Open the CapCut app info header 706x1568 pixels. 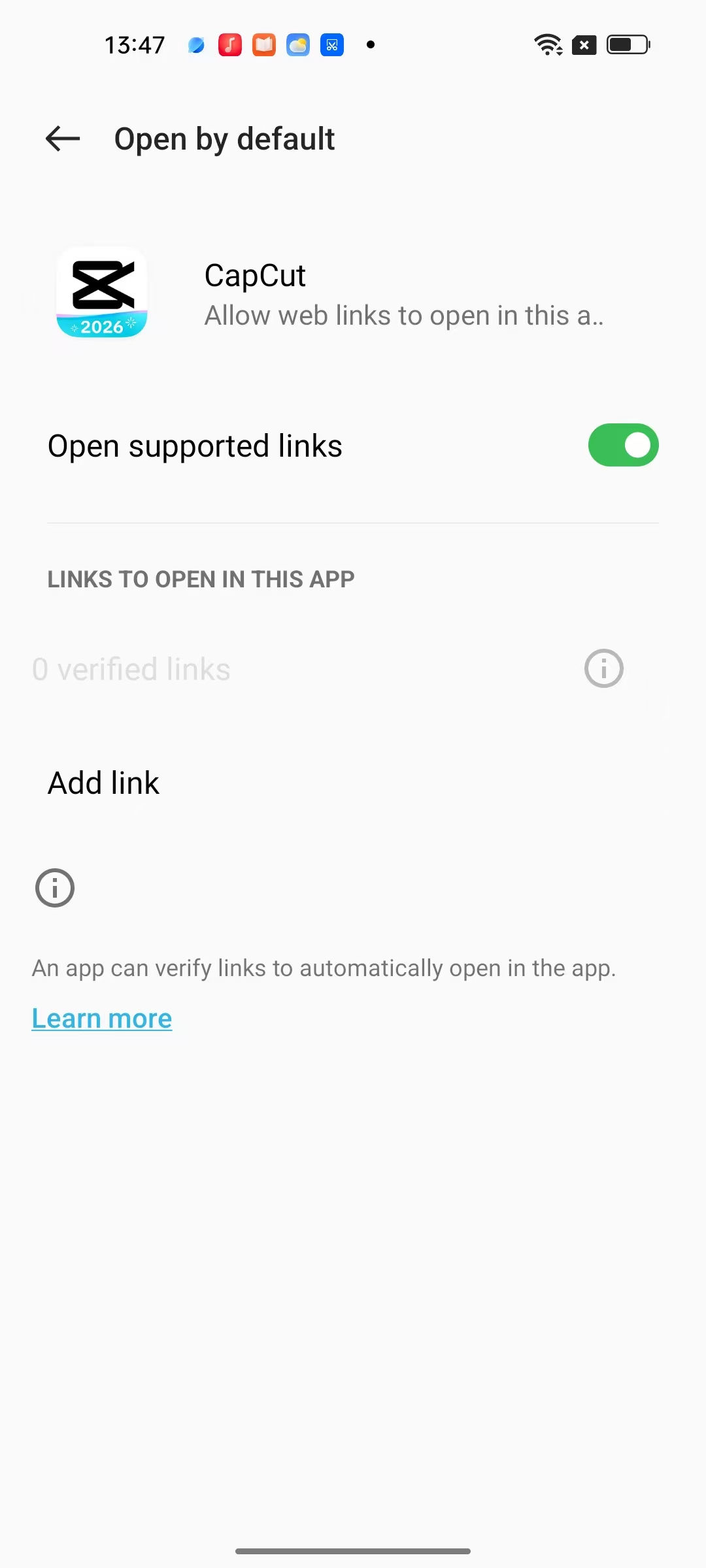[353, 294]
